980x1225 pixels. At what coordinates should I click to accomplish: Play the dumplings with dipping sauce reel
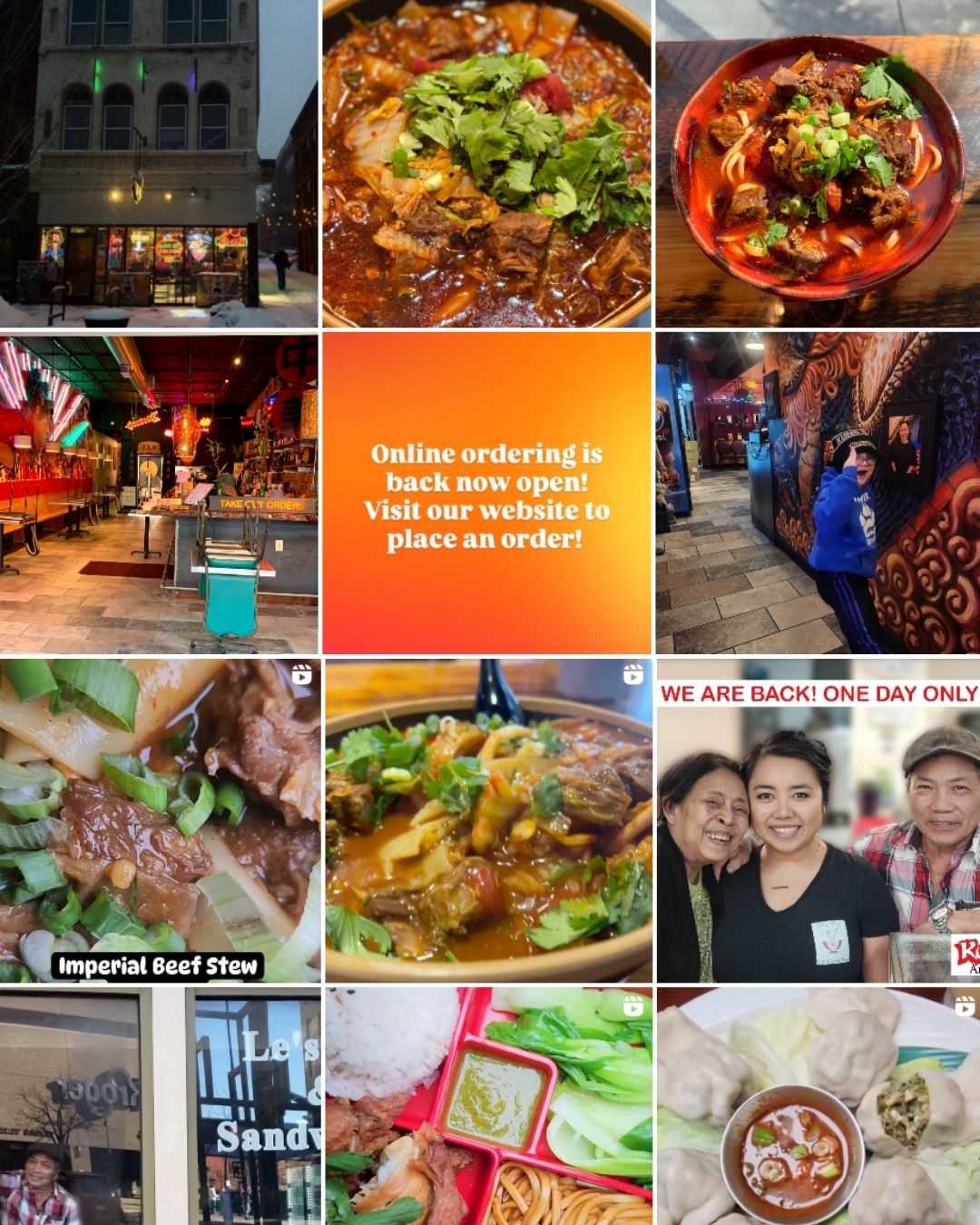[818, 1107]
